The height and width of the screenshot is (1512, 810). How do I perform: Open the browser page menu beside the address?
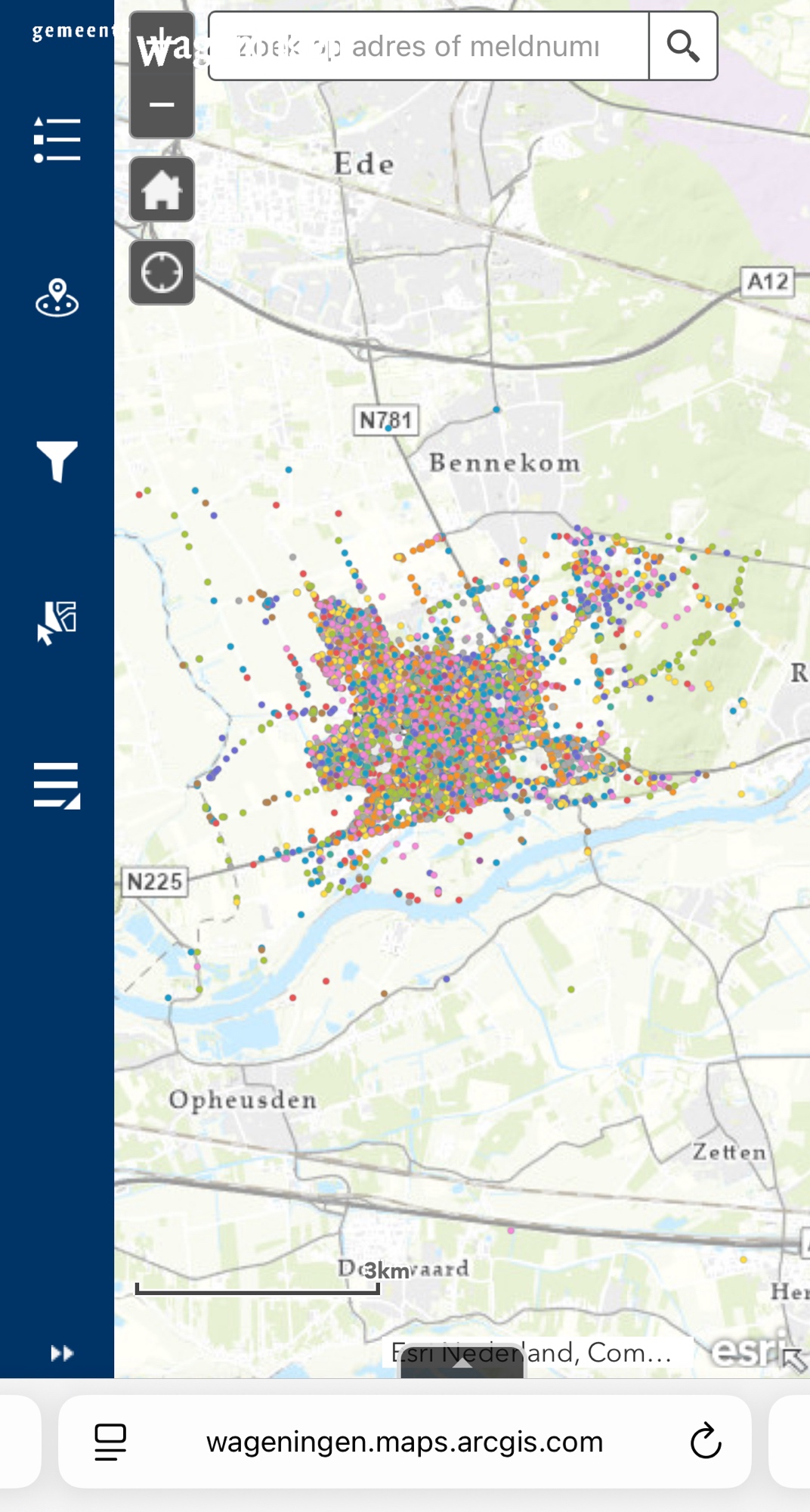click(110, 1442)
